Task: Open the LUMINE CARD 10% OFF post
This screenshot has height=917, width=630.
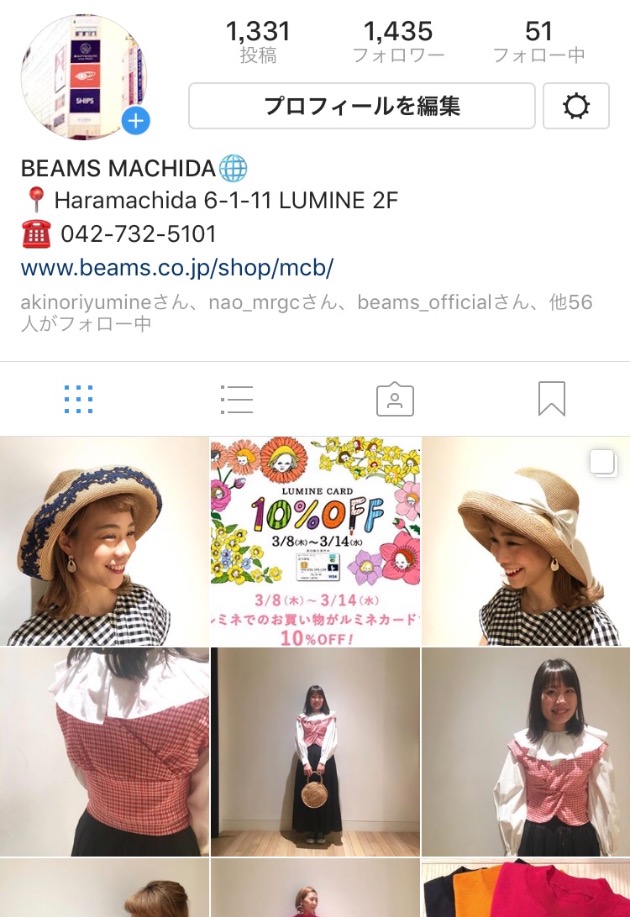Action: click(315, 541)
